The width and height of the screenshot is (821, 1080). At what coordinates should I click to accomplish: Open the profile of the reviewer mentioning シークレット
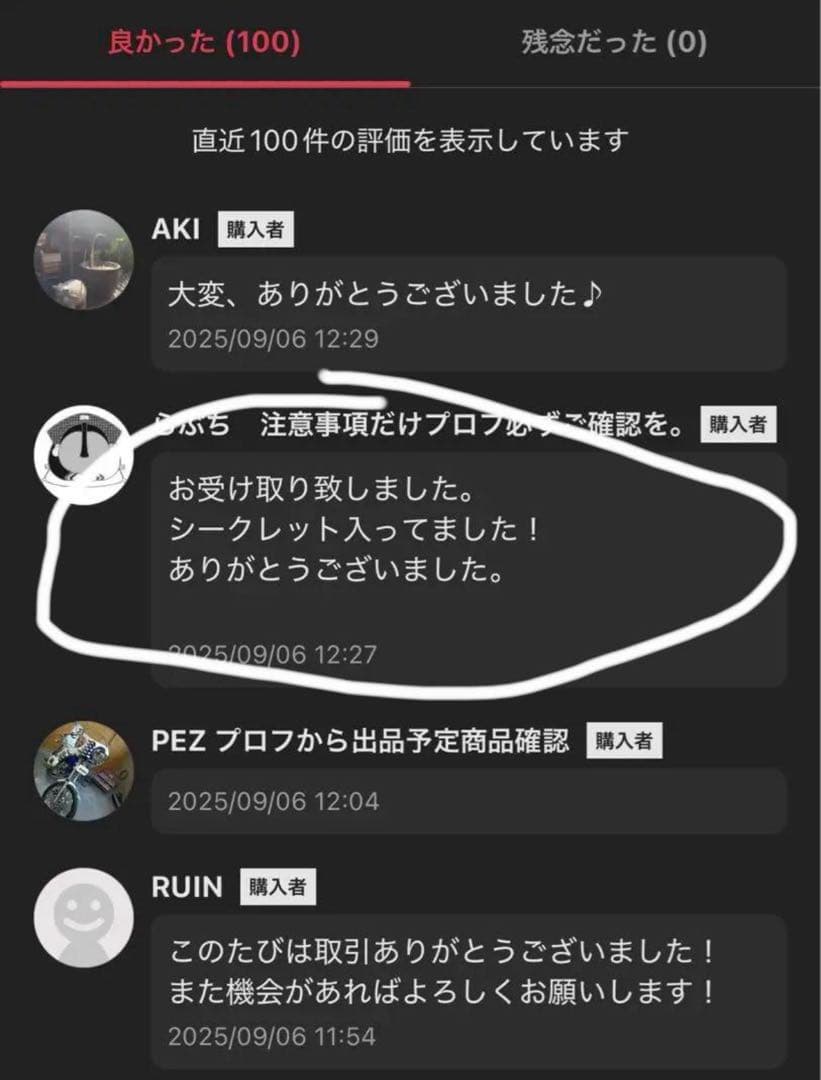click(x=84, y=455)
